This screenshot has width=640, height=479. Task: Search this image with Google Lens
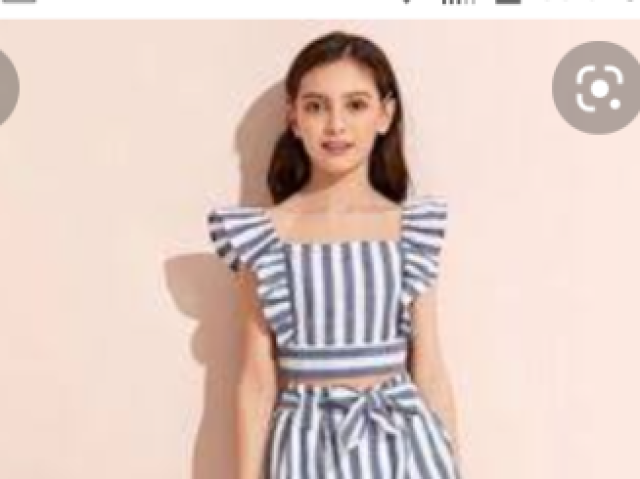[598, 88]
